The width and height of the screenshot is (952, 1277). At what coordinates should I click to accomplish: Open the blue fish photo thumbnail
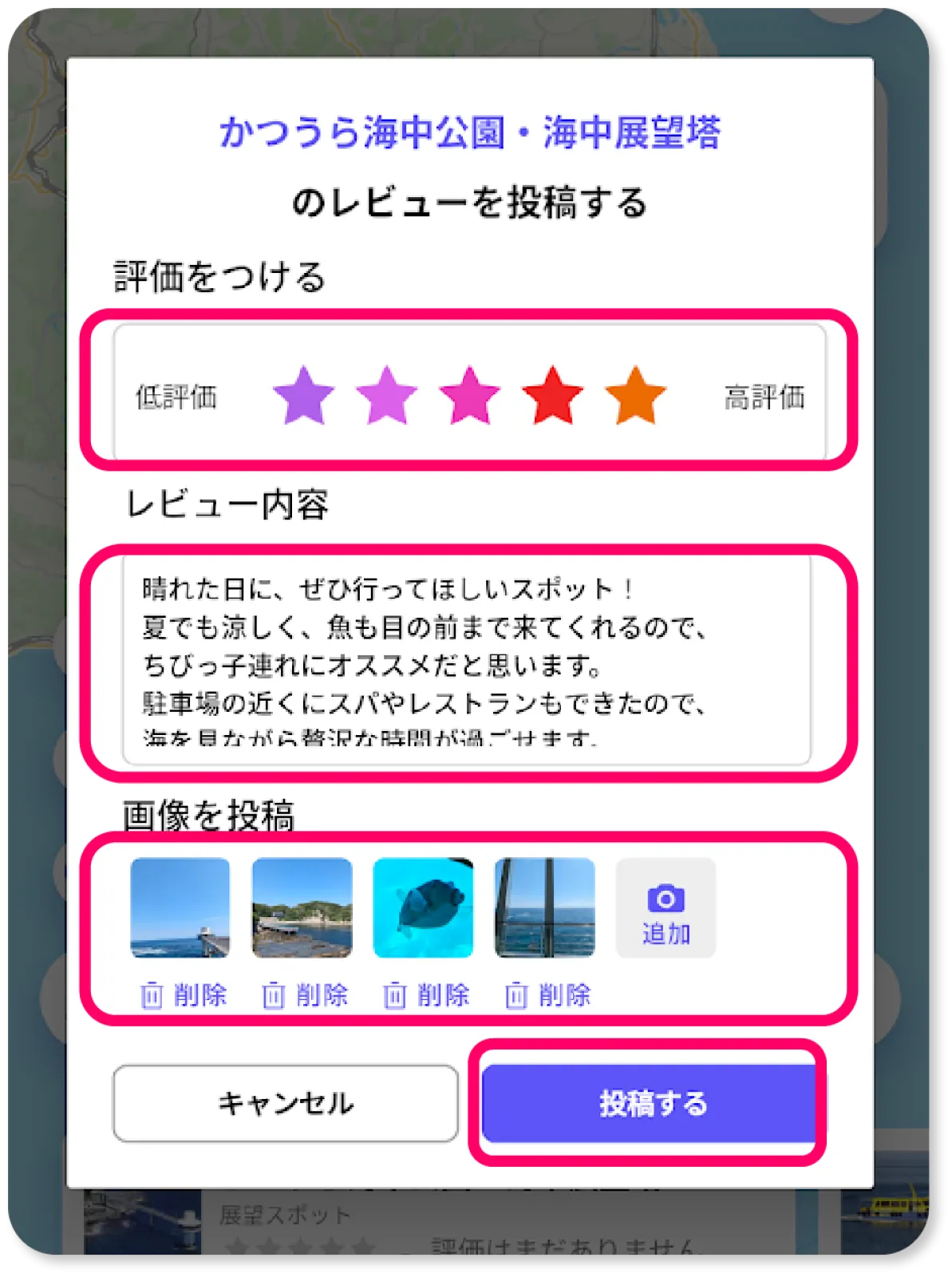[423, 907]
